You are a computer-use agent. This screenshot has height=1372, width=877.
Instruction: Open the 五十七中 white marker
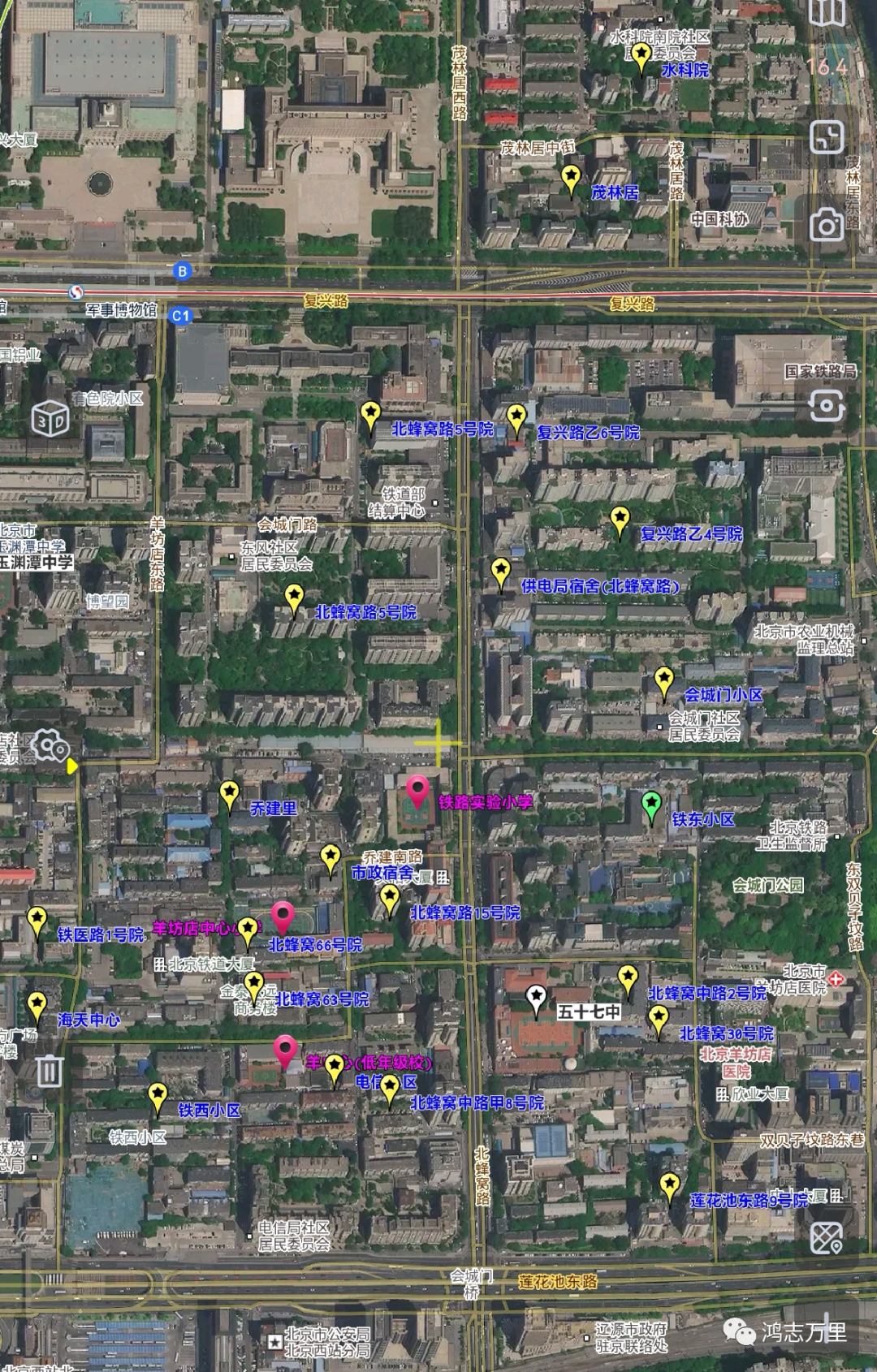coord(536,998)
